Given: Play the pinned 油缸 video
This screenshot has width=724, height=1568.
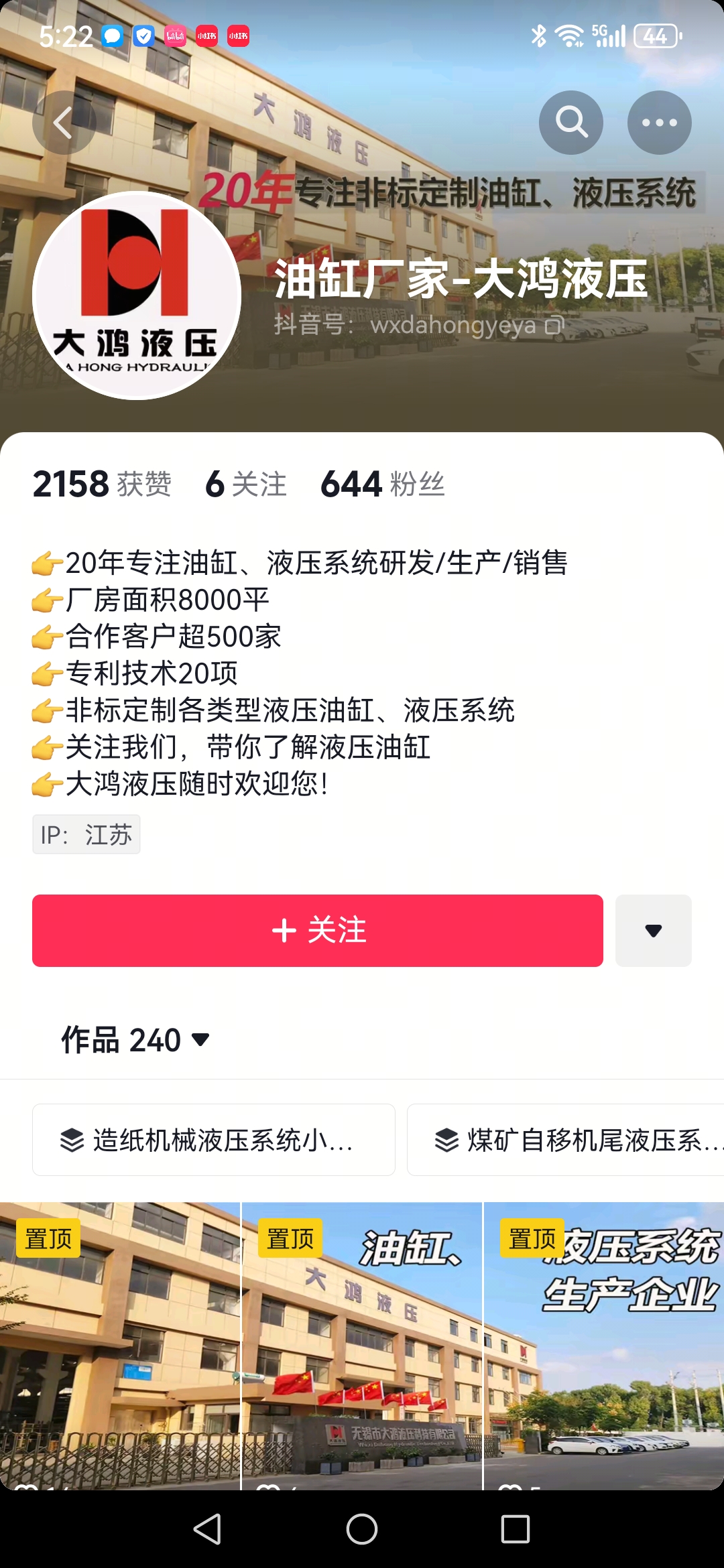Looking at the screenshot, I should (362, 1347).
